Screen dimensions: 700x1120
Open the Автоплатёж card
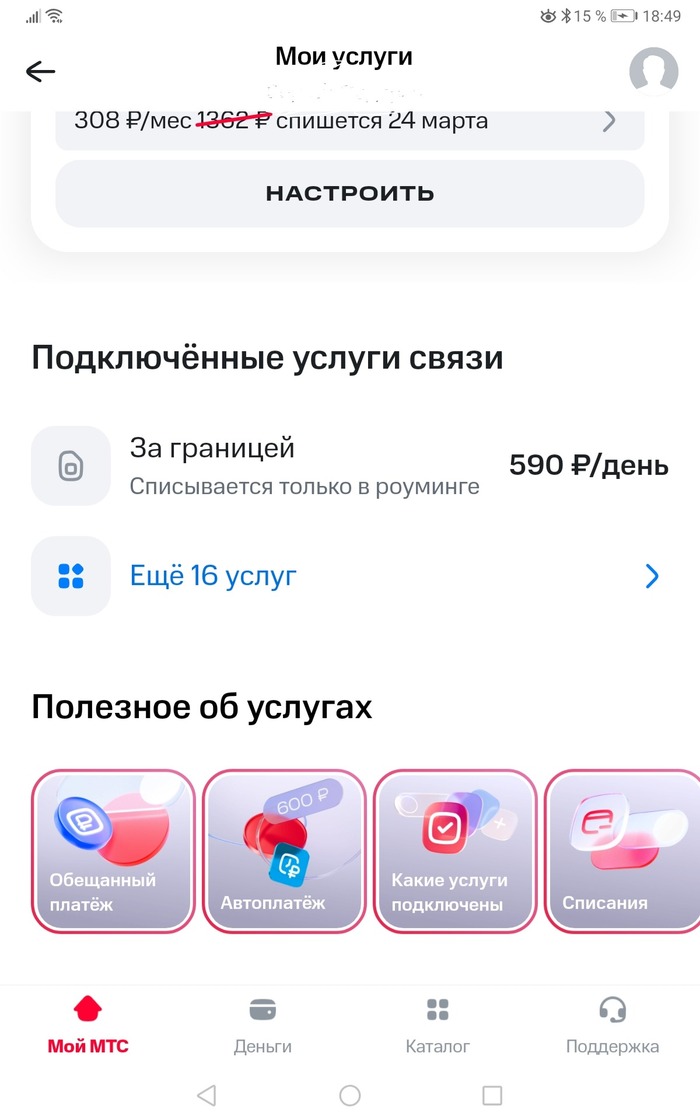[x=284, y=851]
